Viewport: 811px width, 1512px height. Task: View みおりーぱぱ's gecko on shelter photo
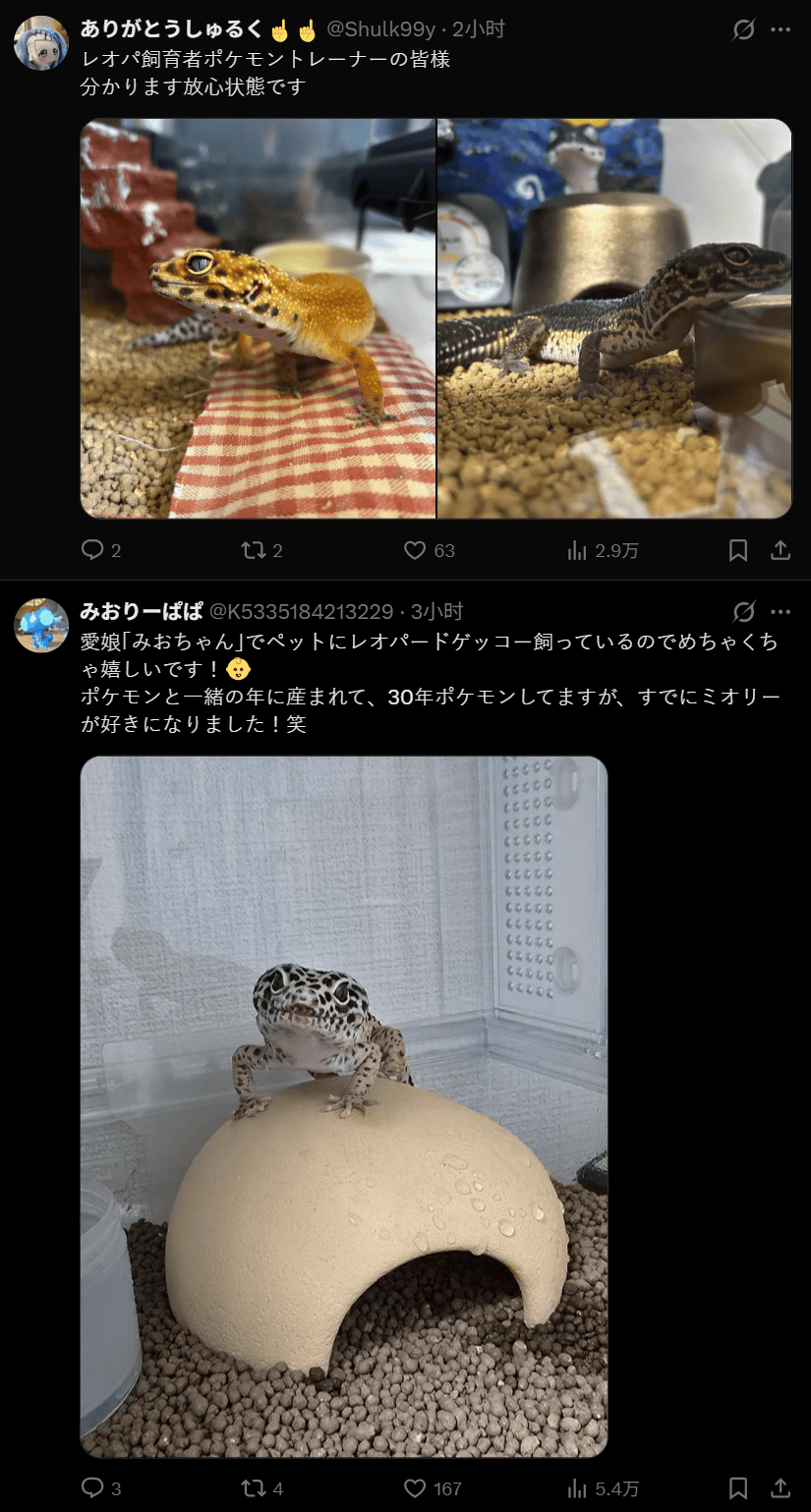pos(344,1106)
